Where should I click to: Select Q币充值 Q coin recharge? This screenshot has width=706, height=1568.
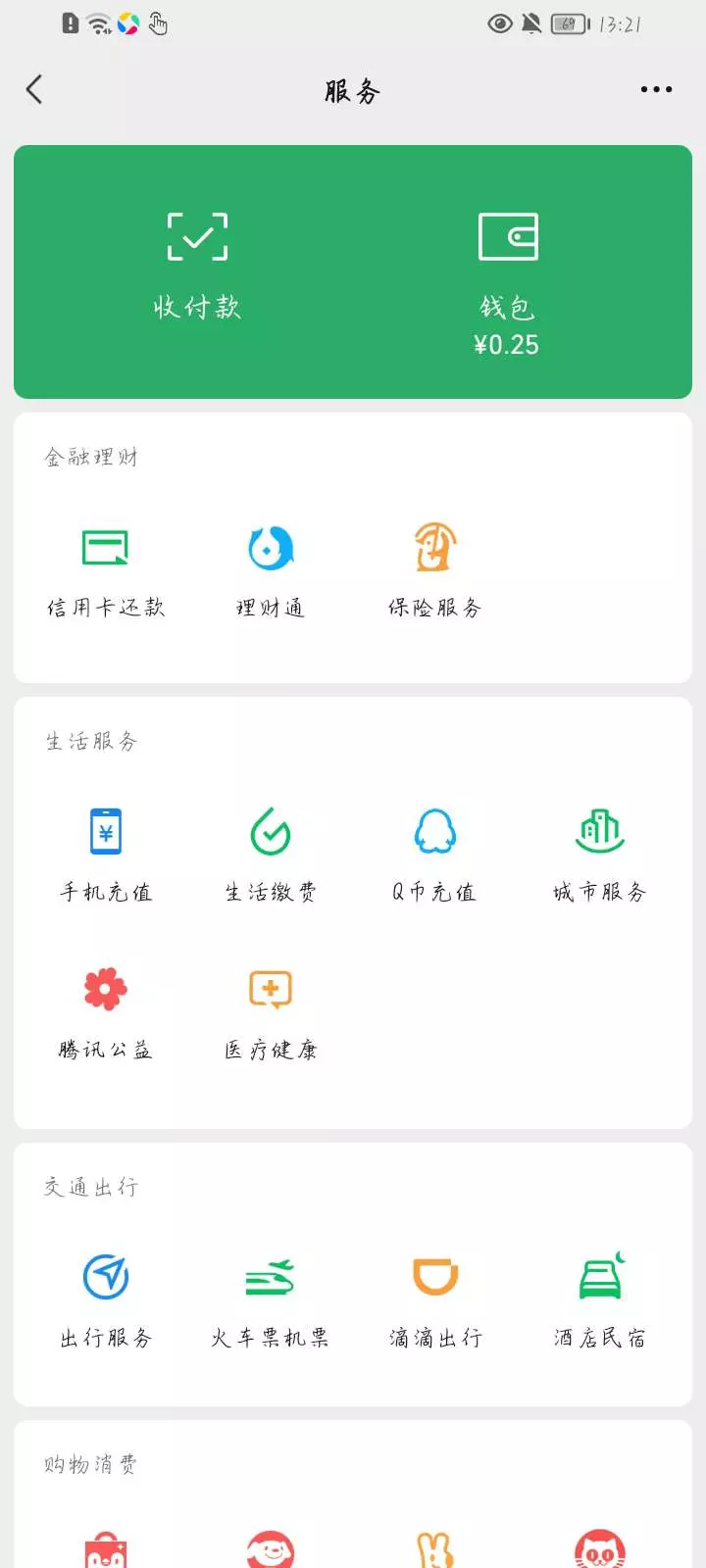(x=434, y=855)
